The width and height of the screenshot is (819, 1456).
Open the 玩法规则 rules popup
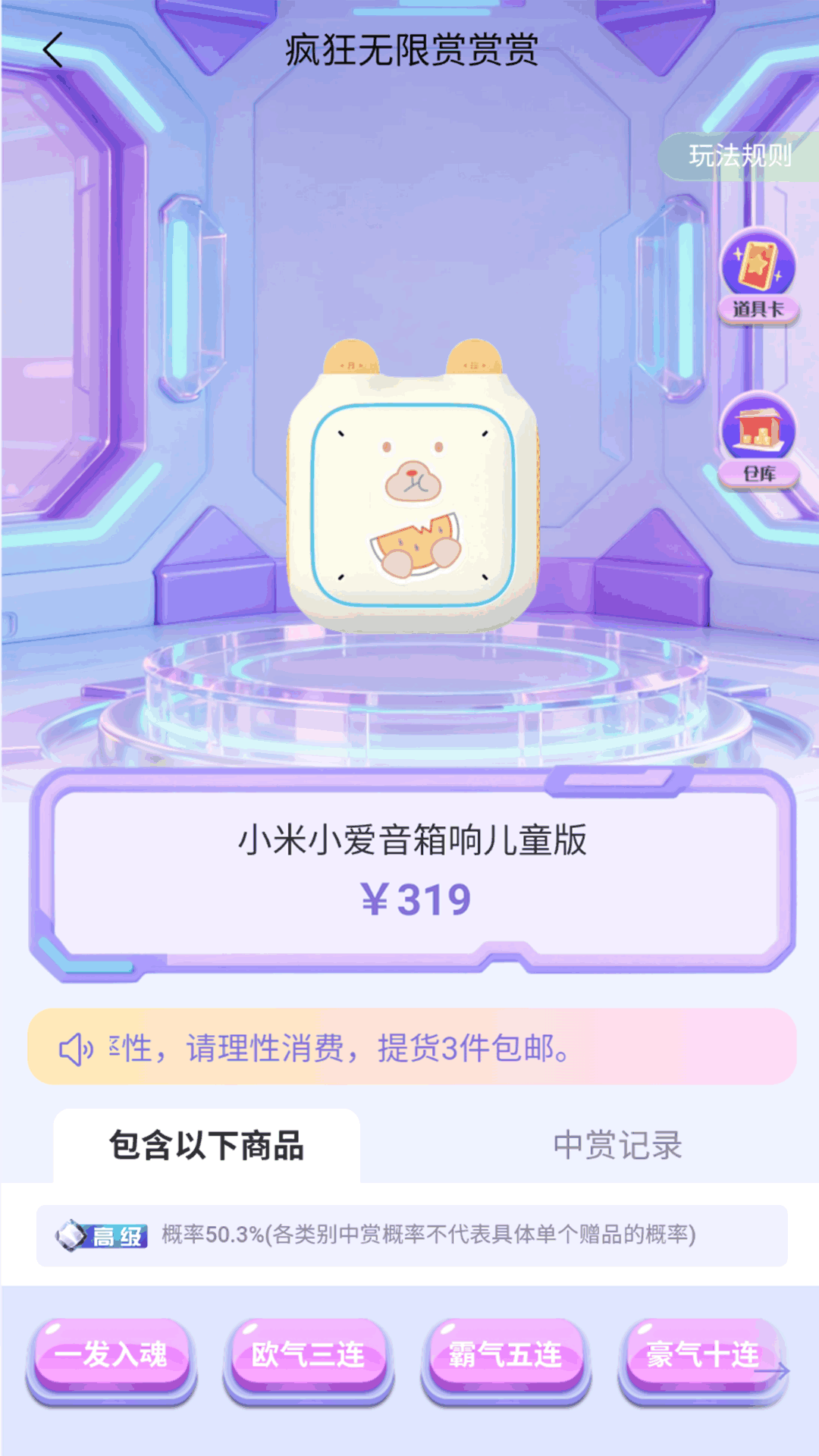[x=739, y=155]
